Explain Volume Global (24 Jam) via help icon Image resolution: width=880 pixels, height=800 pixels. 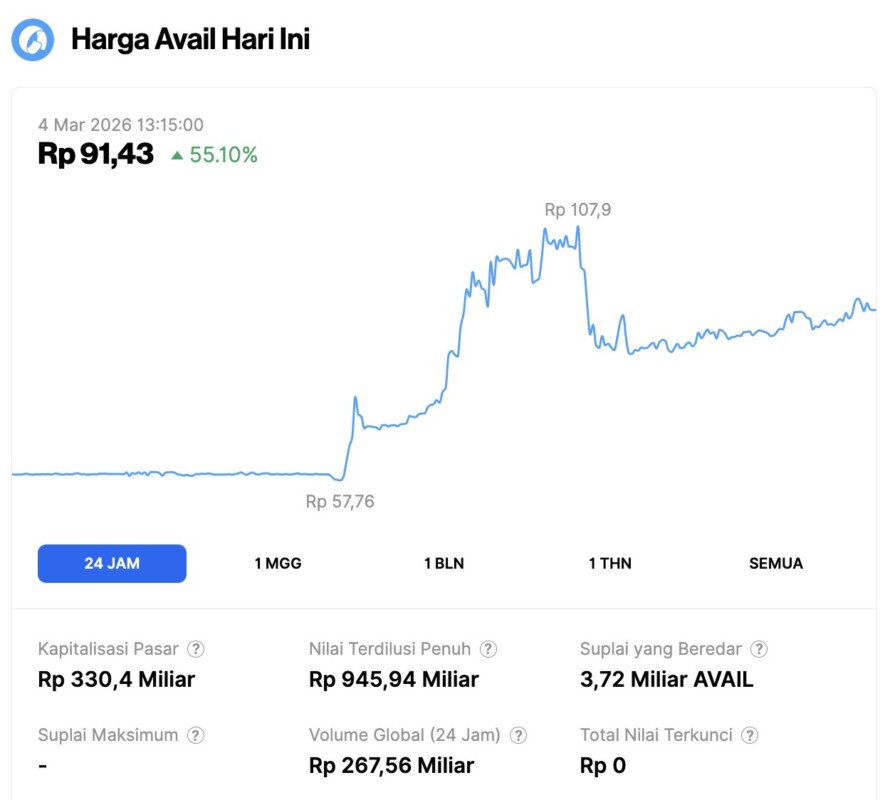tap(518, 735)
